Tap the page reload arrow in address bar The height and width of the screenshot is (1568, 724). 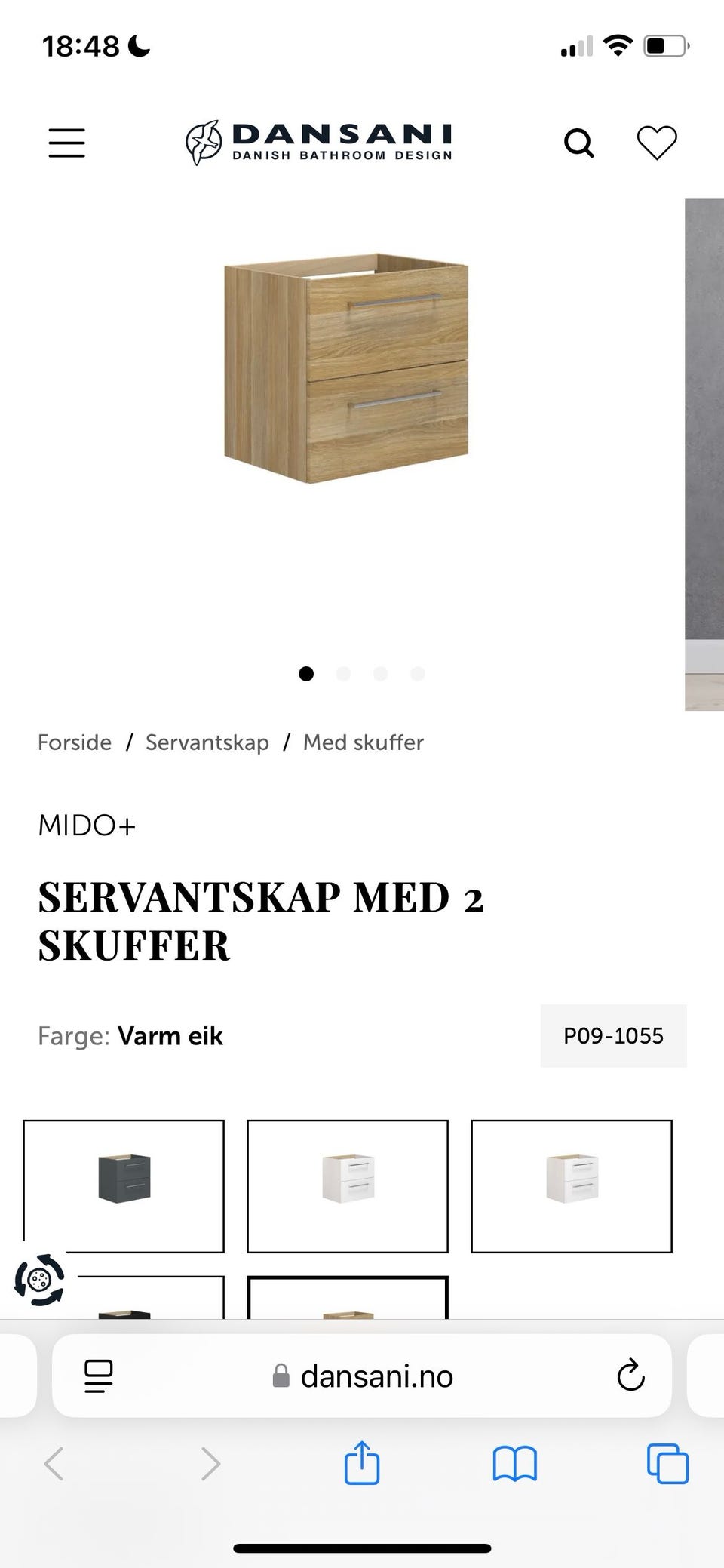[x=630, y=1376]
